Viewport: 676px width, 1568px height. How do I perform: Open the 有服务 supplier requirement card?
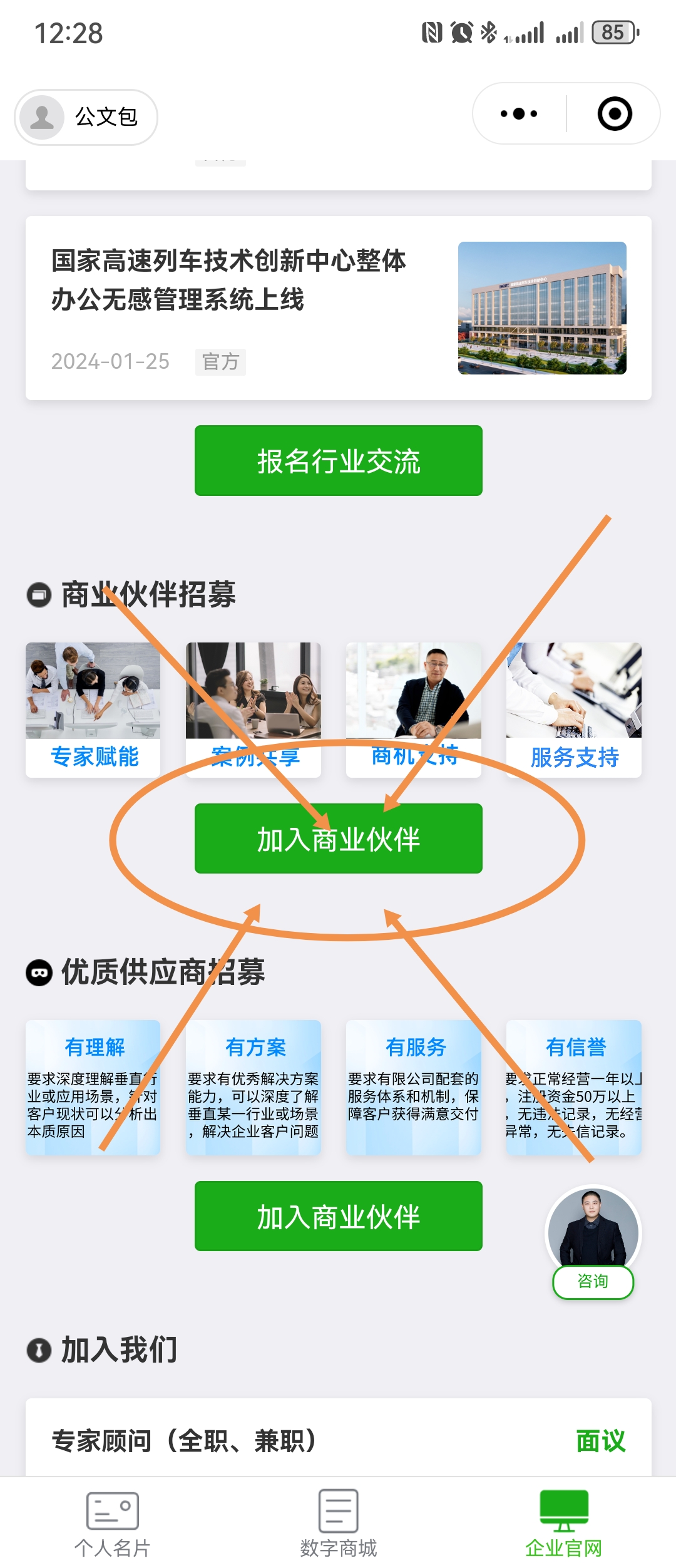click(414, 1088)
